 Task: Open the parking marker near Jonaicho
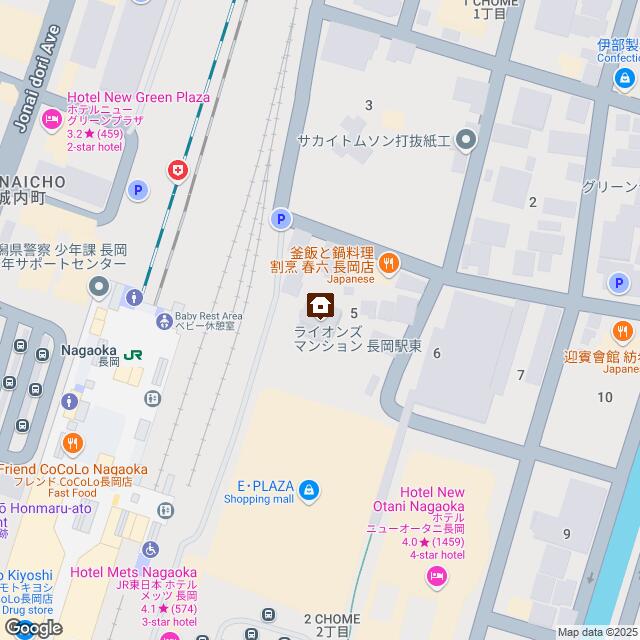click(x=138, y=189)
